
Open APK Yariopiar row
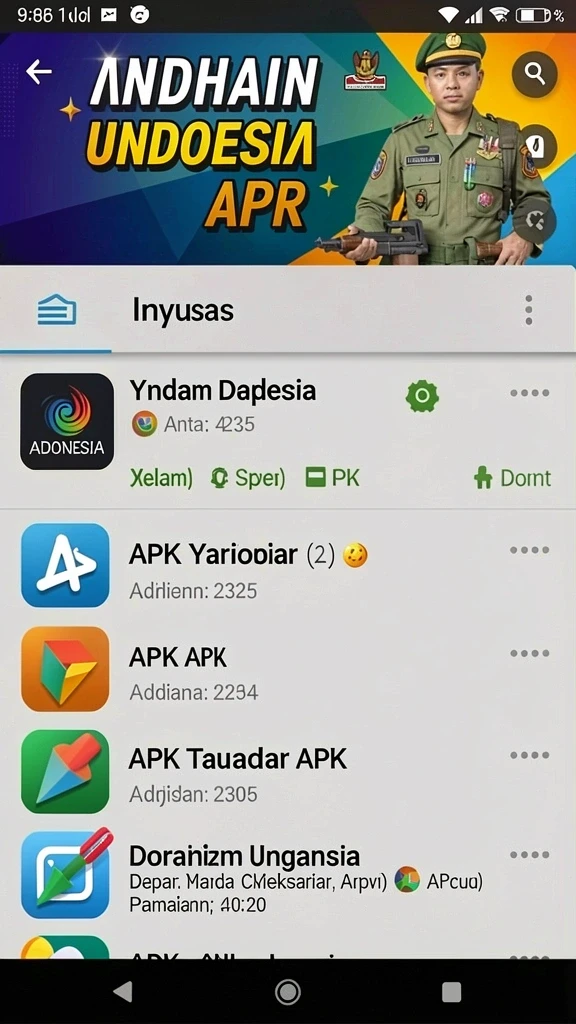coord(288,566)
